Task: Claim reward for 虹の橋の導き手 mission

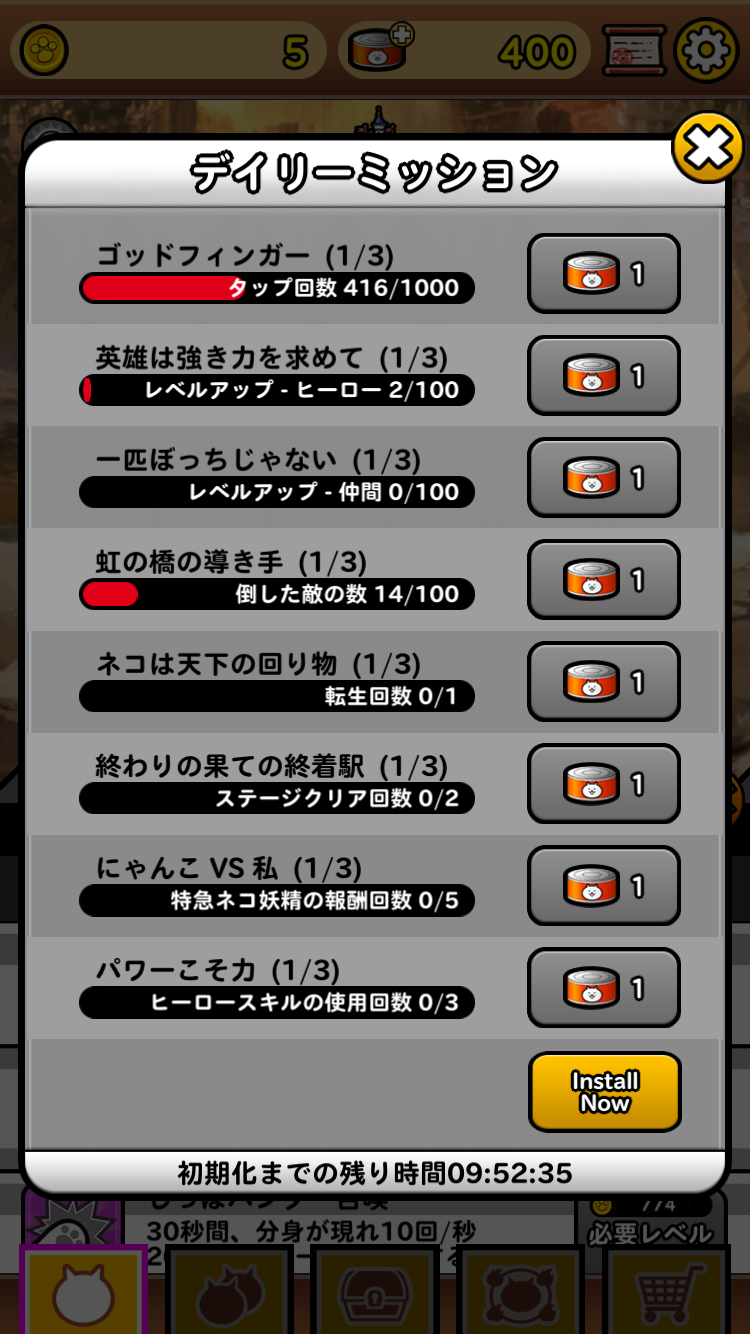Action: 604,580
